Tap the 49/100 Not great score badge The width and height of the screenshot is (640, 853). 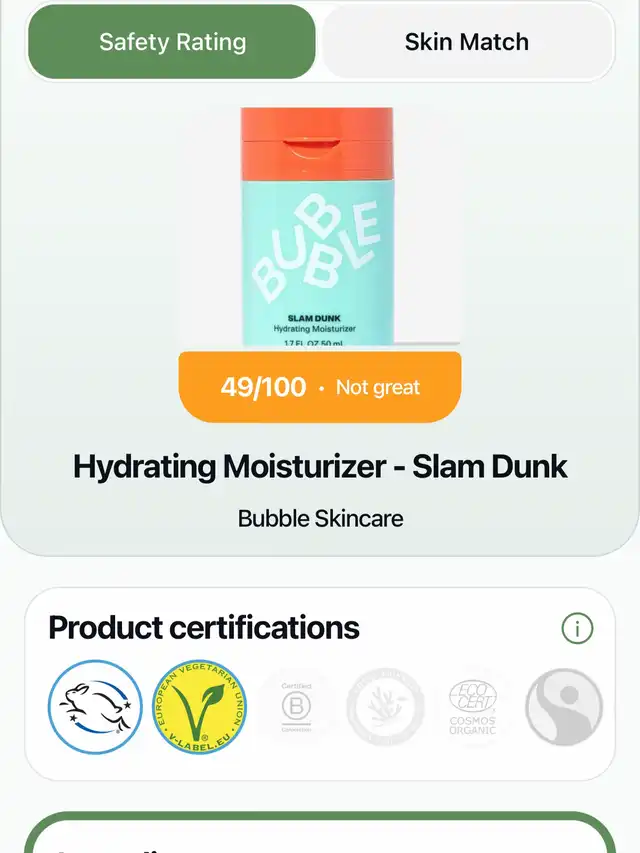coord(320,387)
